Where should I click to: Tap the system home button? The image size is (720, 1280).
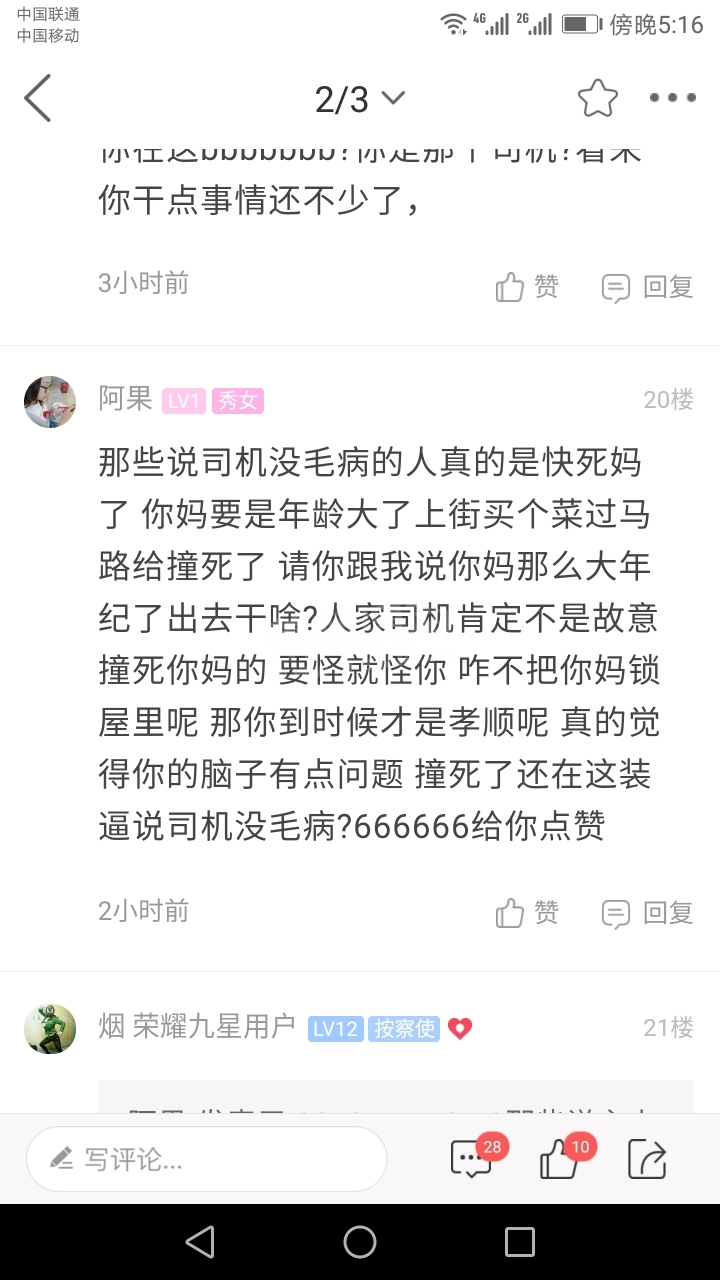coord(360,1242)
